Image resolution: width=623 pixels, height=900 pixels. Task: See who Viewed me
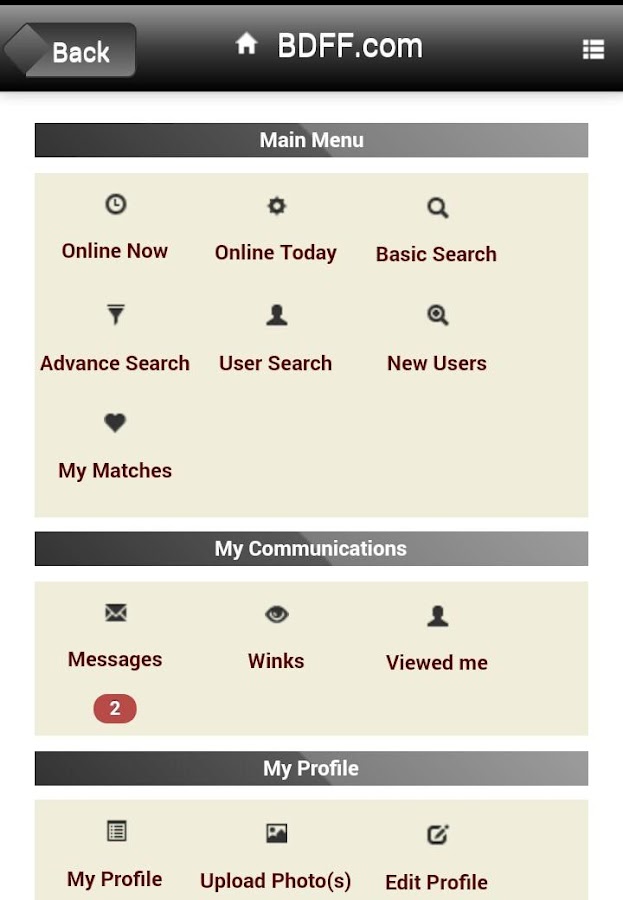pos(437,640)
